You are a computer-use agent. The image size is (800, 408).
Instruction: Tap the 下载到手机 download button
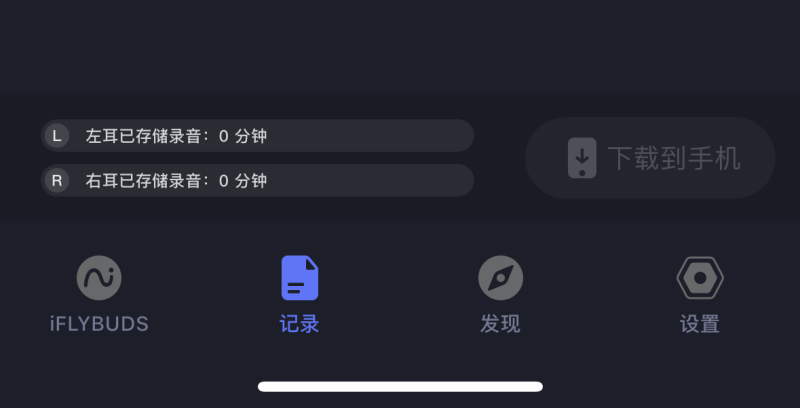651,158
